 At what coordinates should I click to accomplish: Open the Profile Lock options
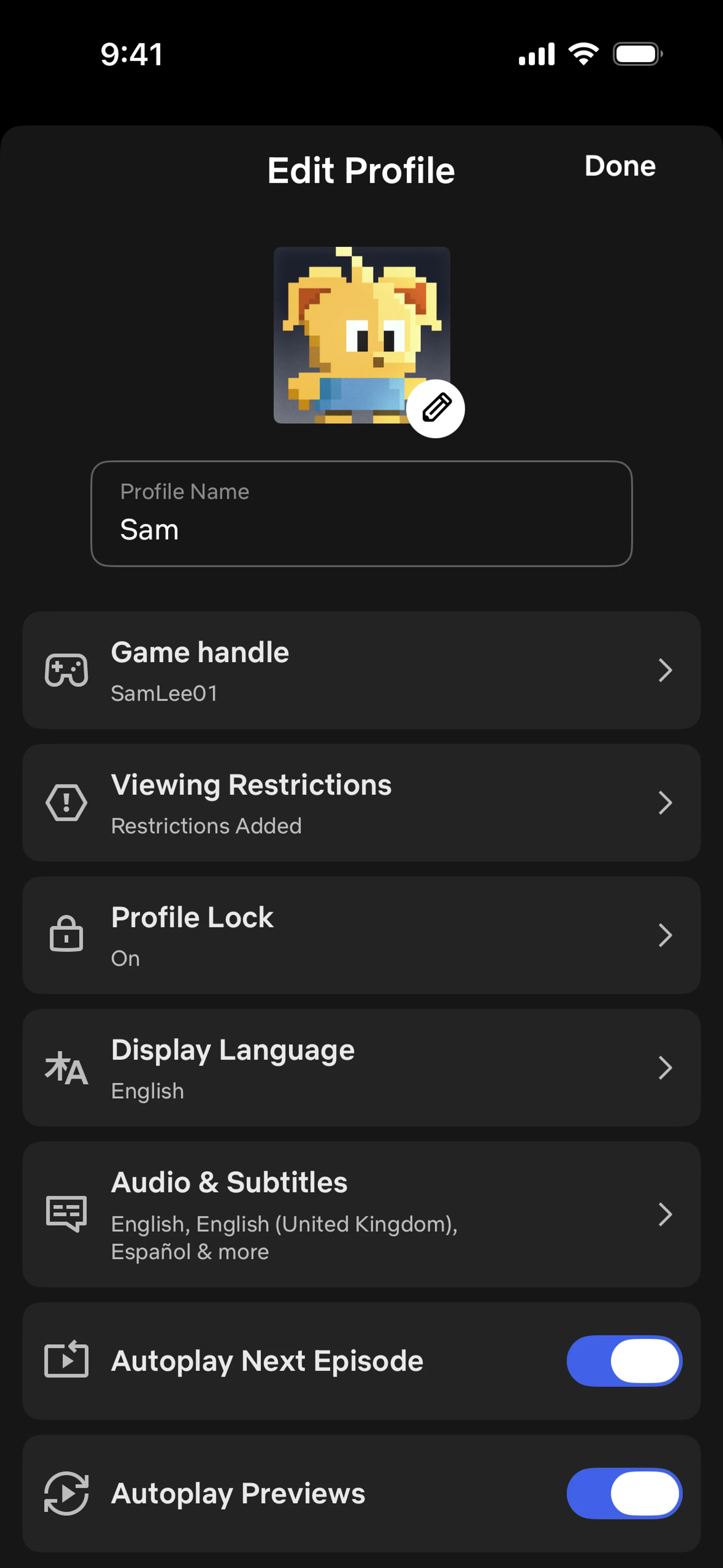coord(361,935)
